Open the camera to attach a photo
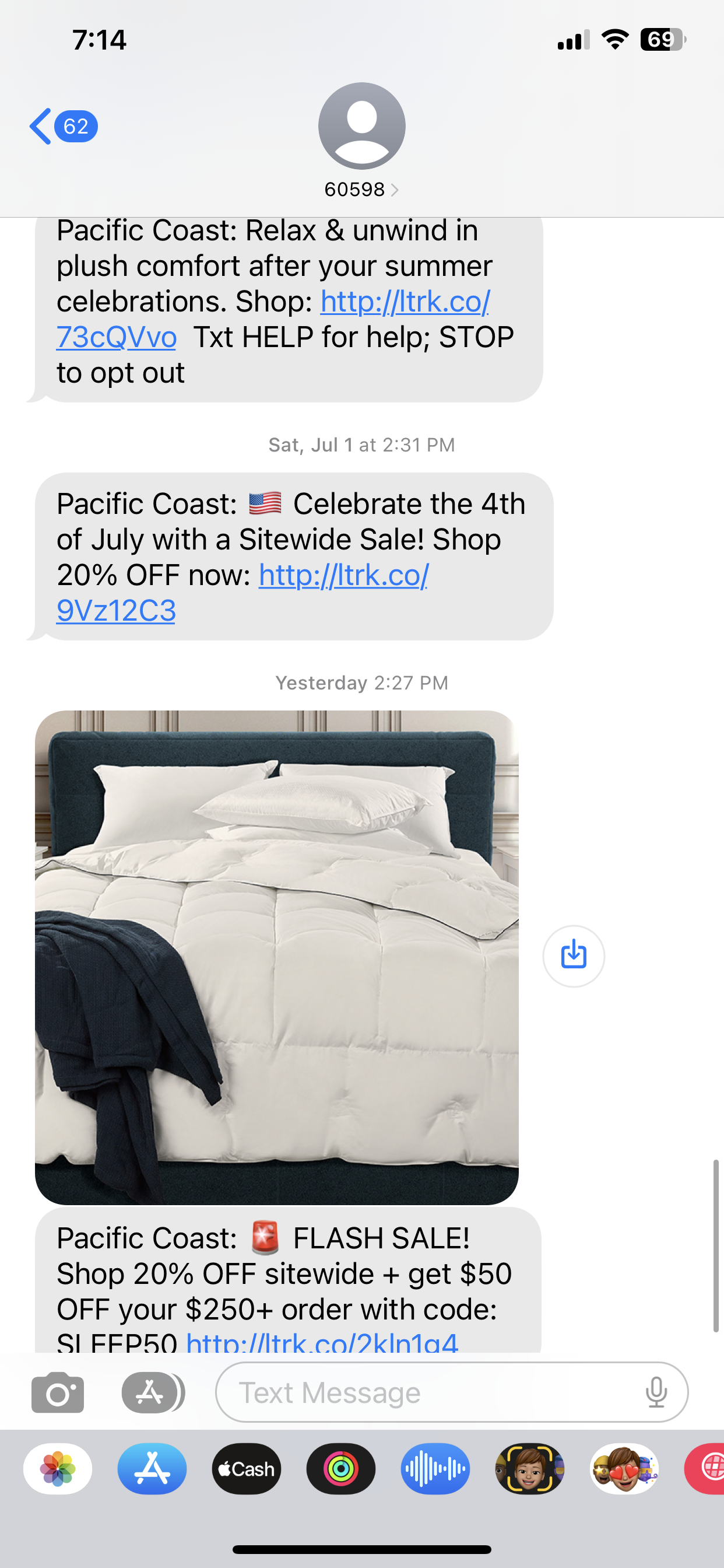Screen dimensions: 724x1568 [58, 1392]
